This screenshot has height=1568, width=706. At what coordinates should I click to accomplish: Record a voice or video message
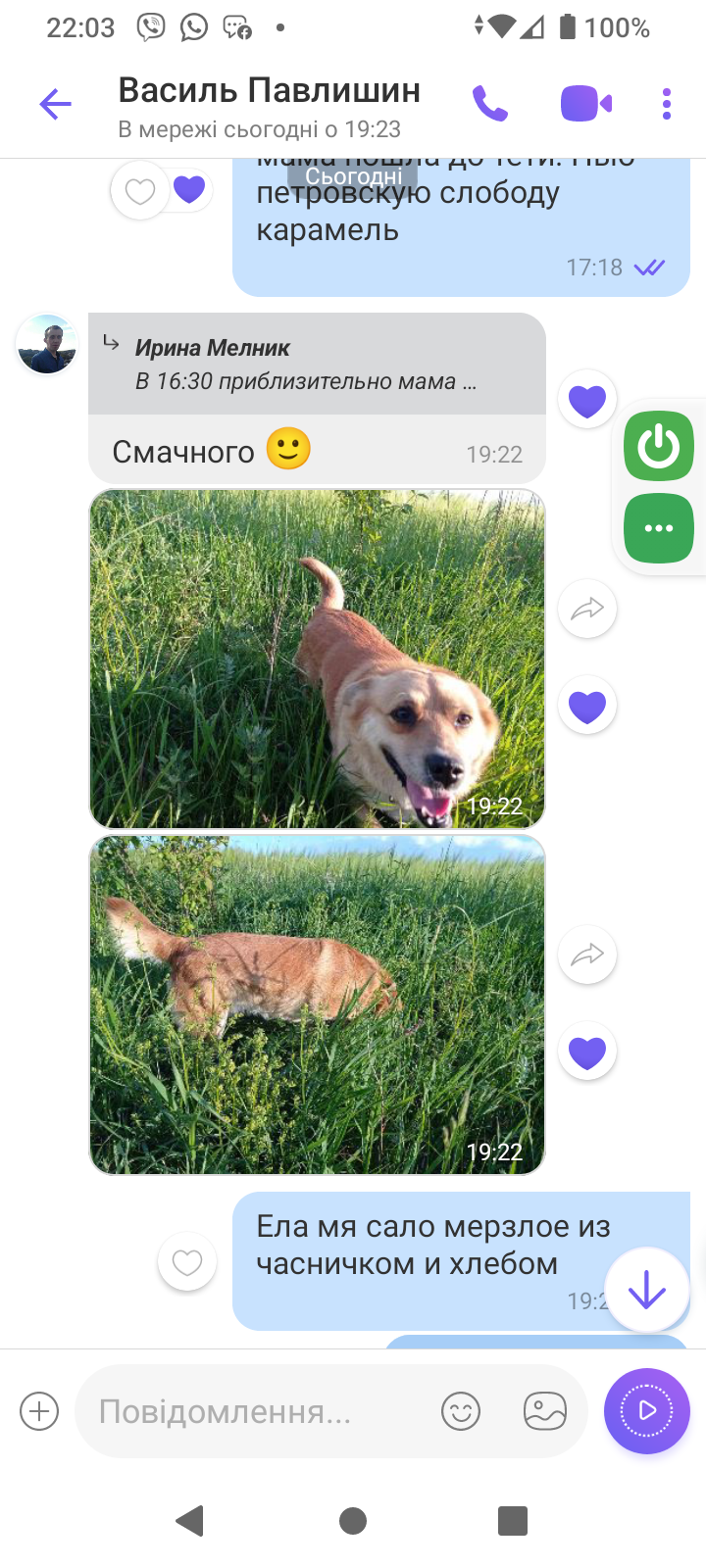click(x=646, y=1411)
